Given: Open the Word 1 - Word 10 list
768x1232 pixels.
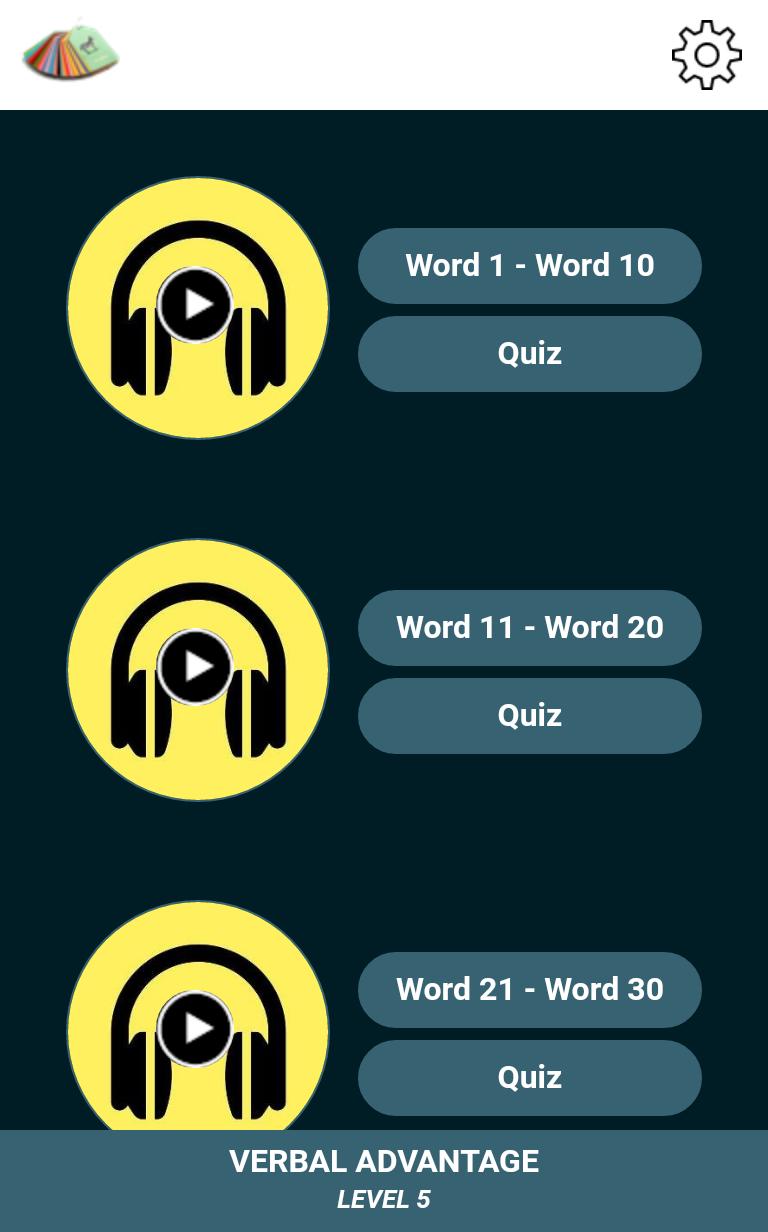Looking at the screenshot, I should 530,266.
